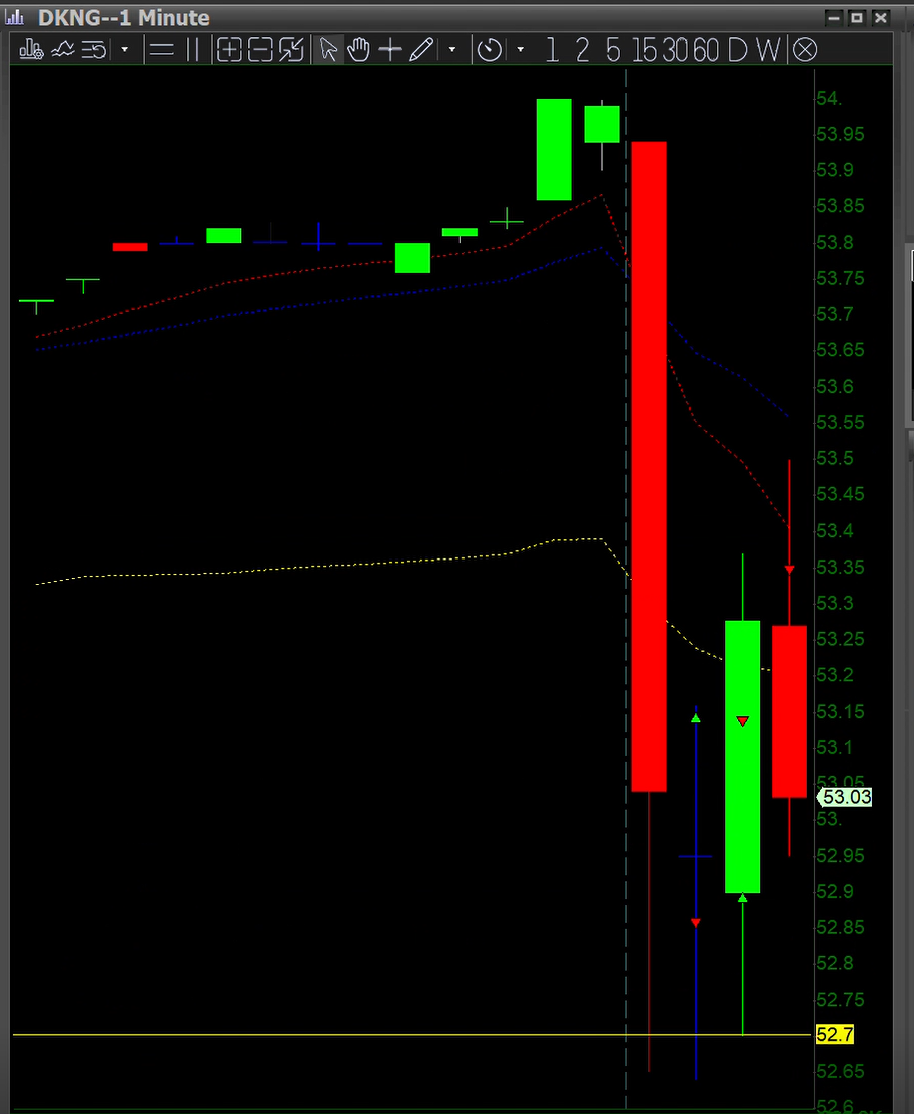This screenshot has height=1114, width=914.
Task: Select the vertical lines tool
Action: [192, 50]
